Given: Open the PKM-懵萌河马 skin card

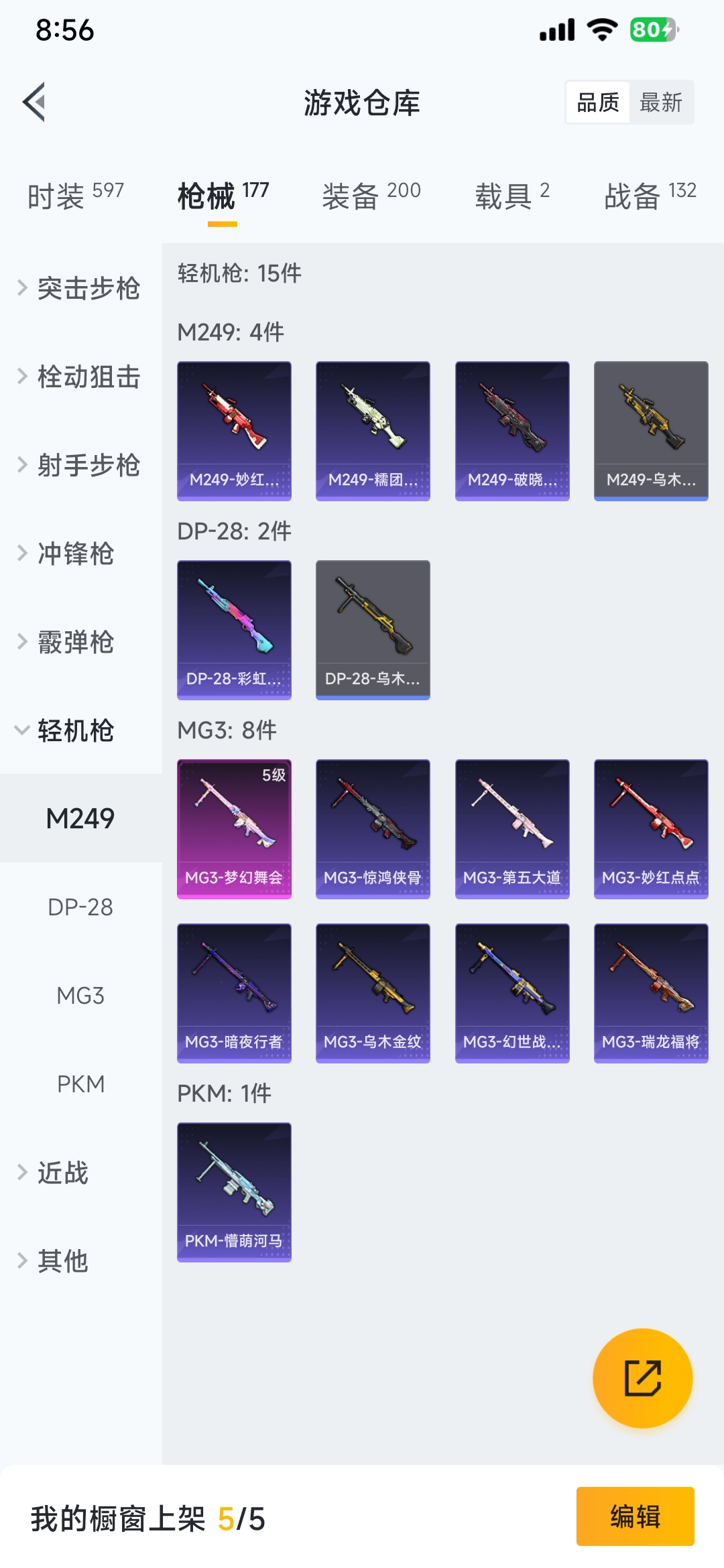Looking at the screenshot, I should [x=234, y=1191].
